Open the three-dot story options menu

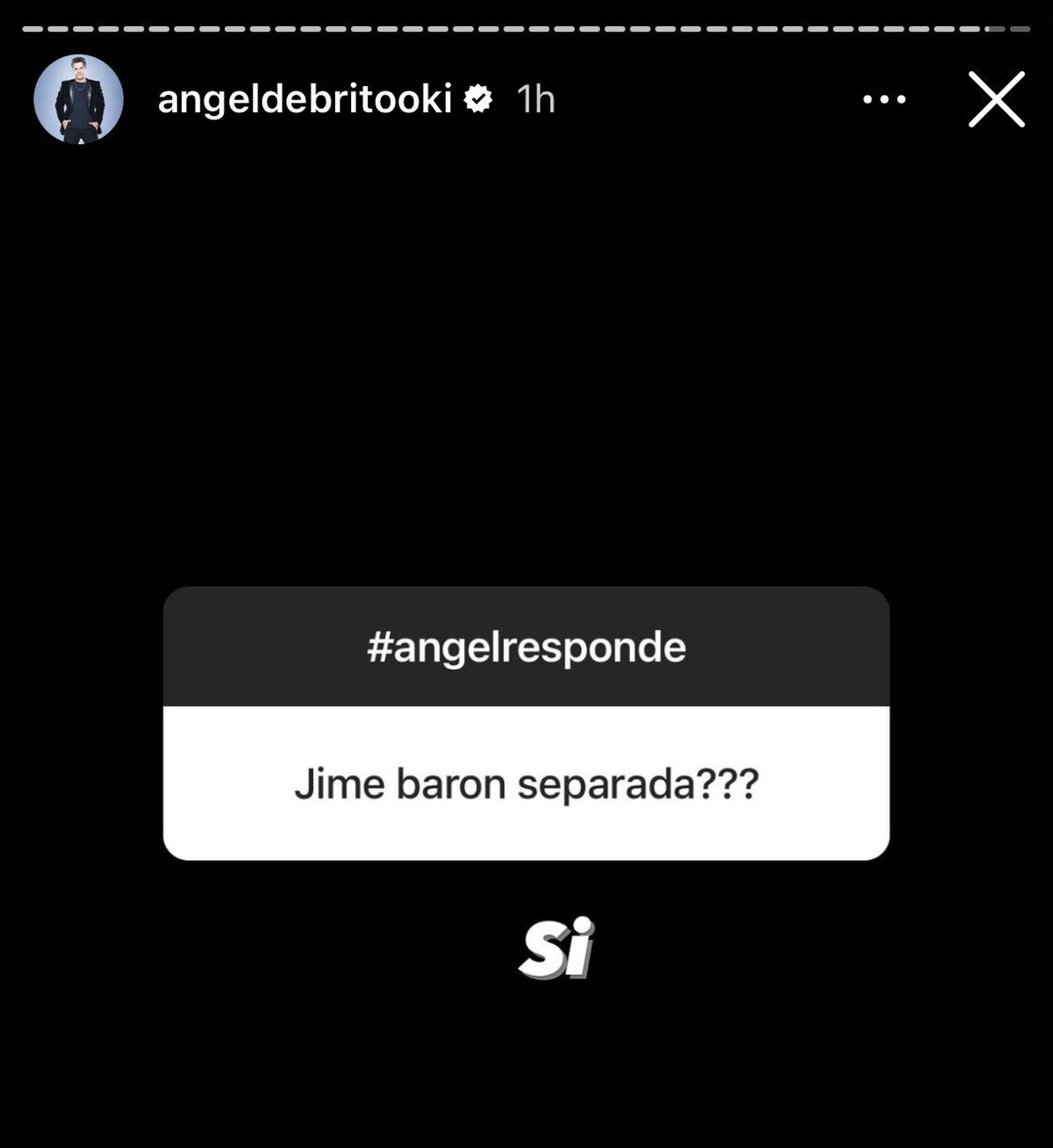tap(884, 99)
